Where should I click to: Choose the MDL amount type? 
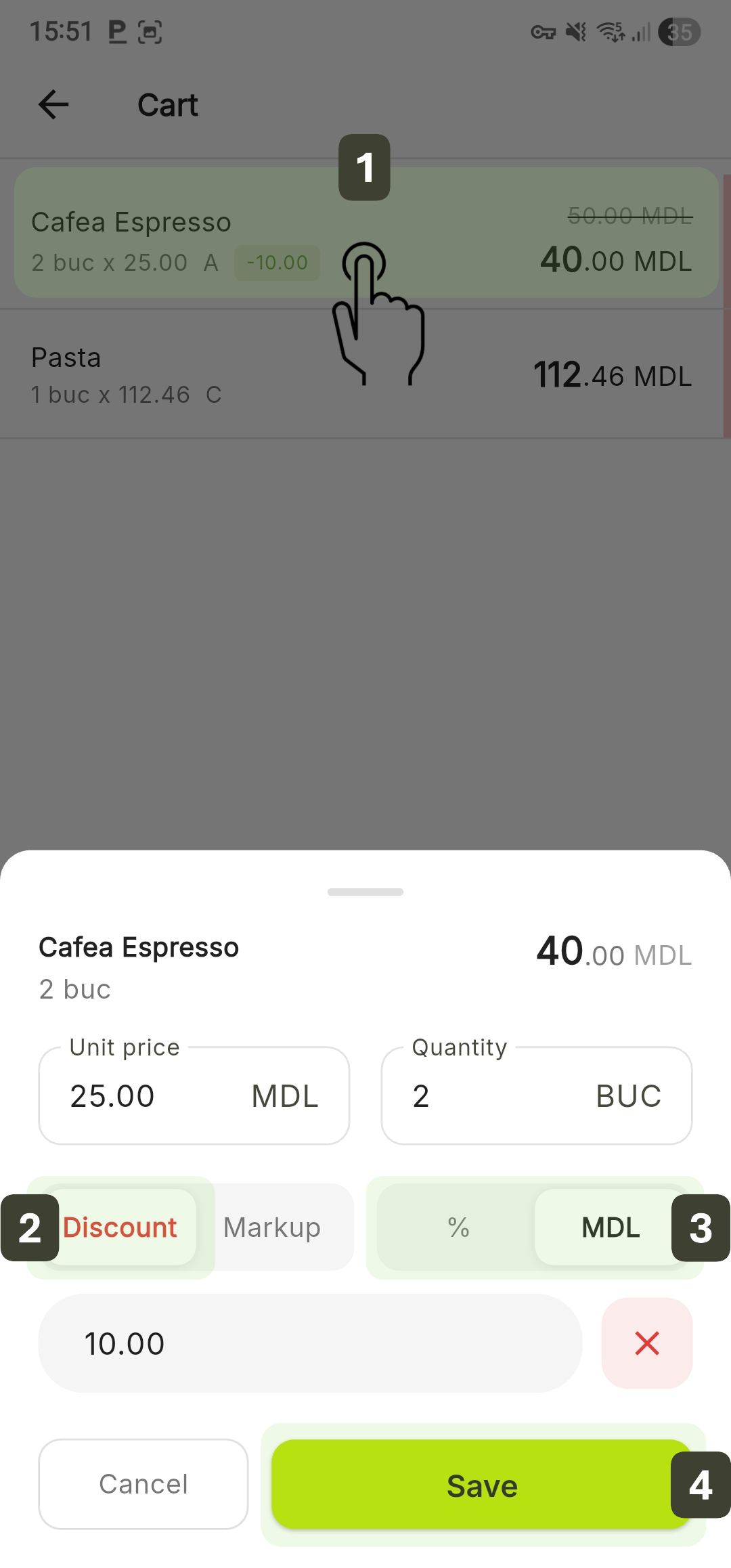[x=611, y=1227]
